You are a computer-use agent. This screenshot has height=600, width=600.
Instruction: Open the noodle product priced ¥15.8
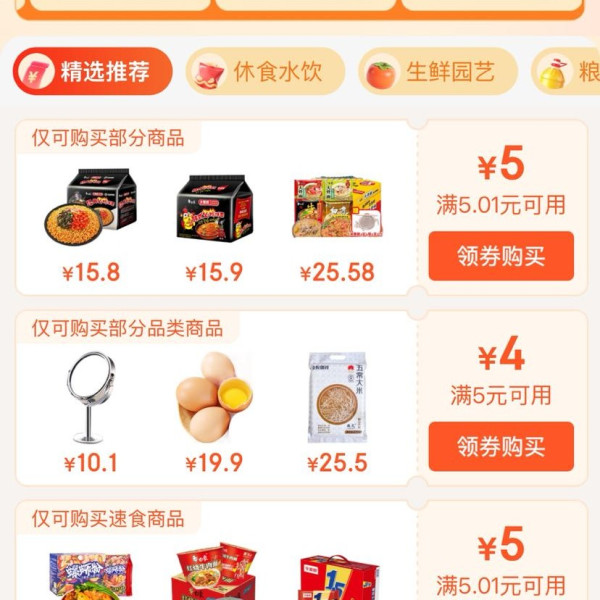pos(90,208)
